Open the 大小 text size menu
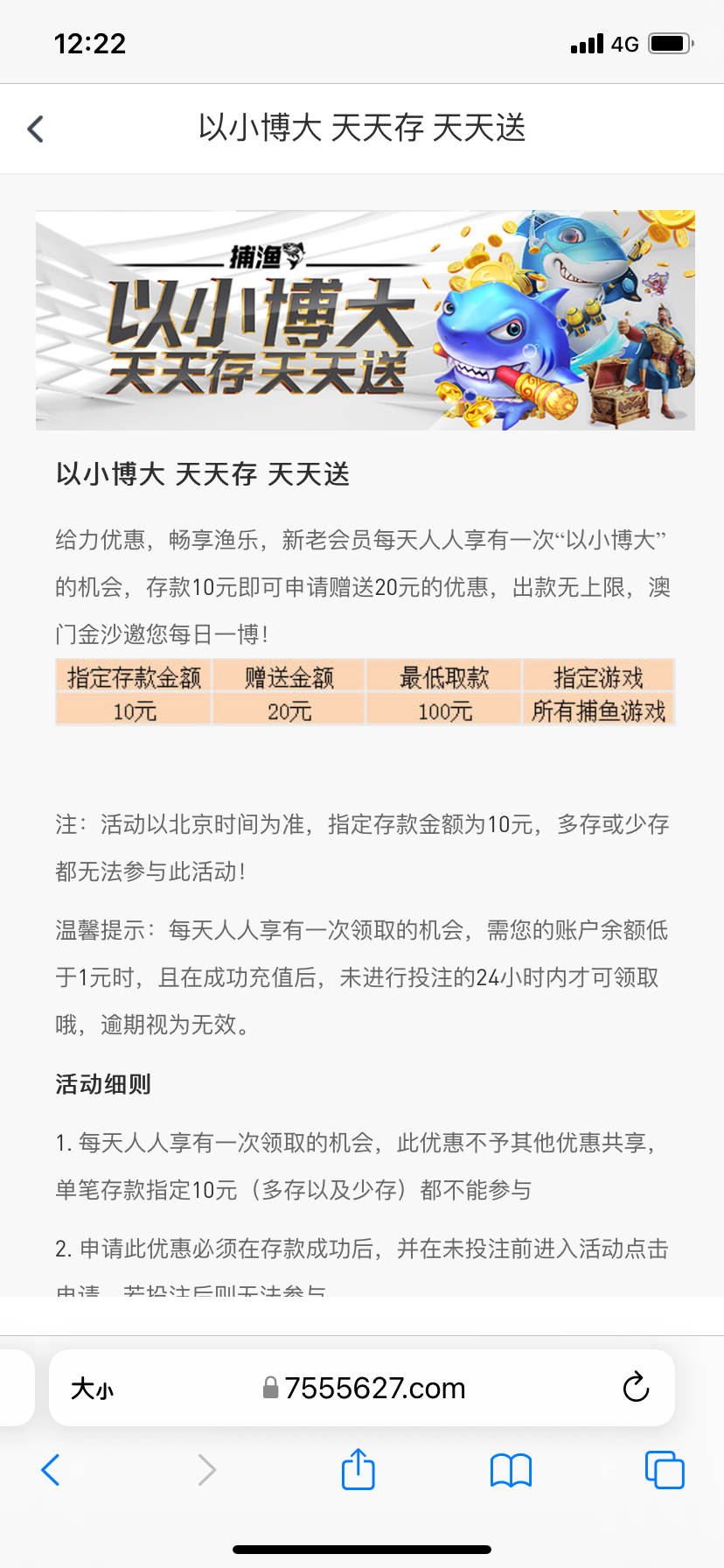Image resolution: width=724 pixels, height=1568 pixels. click(x=92, y=1389)
